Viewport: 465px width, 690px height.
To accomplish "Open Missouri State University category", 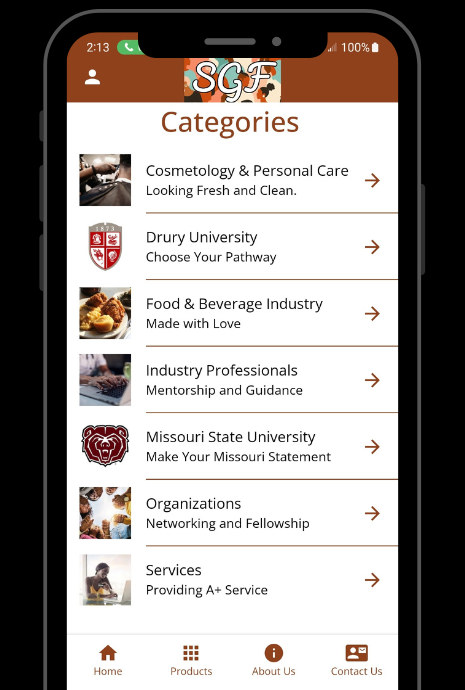I will pos(232,446).
